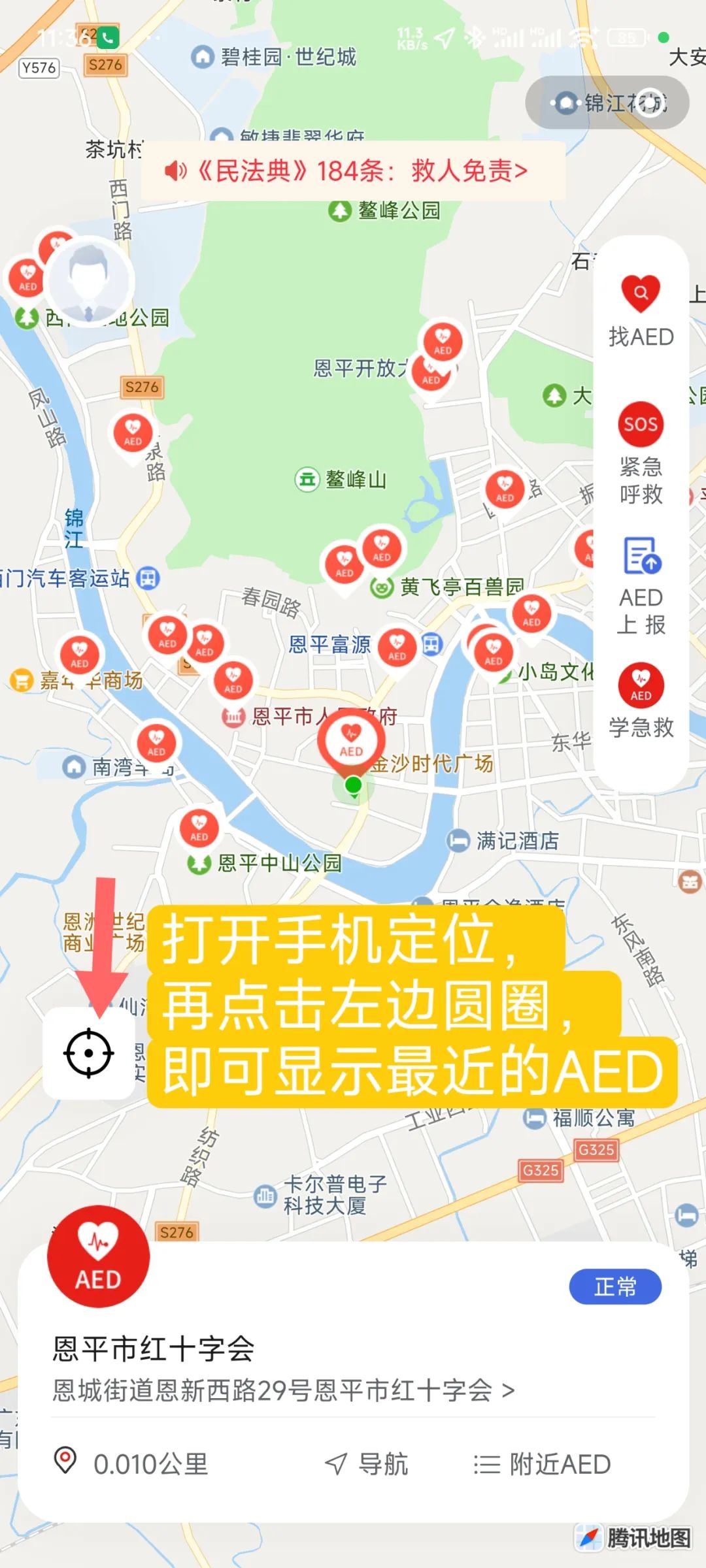Show the 附近AED nearby list
This screenshot has height=1568, width=706.
(x=543, y=1465)
